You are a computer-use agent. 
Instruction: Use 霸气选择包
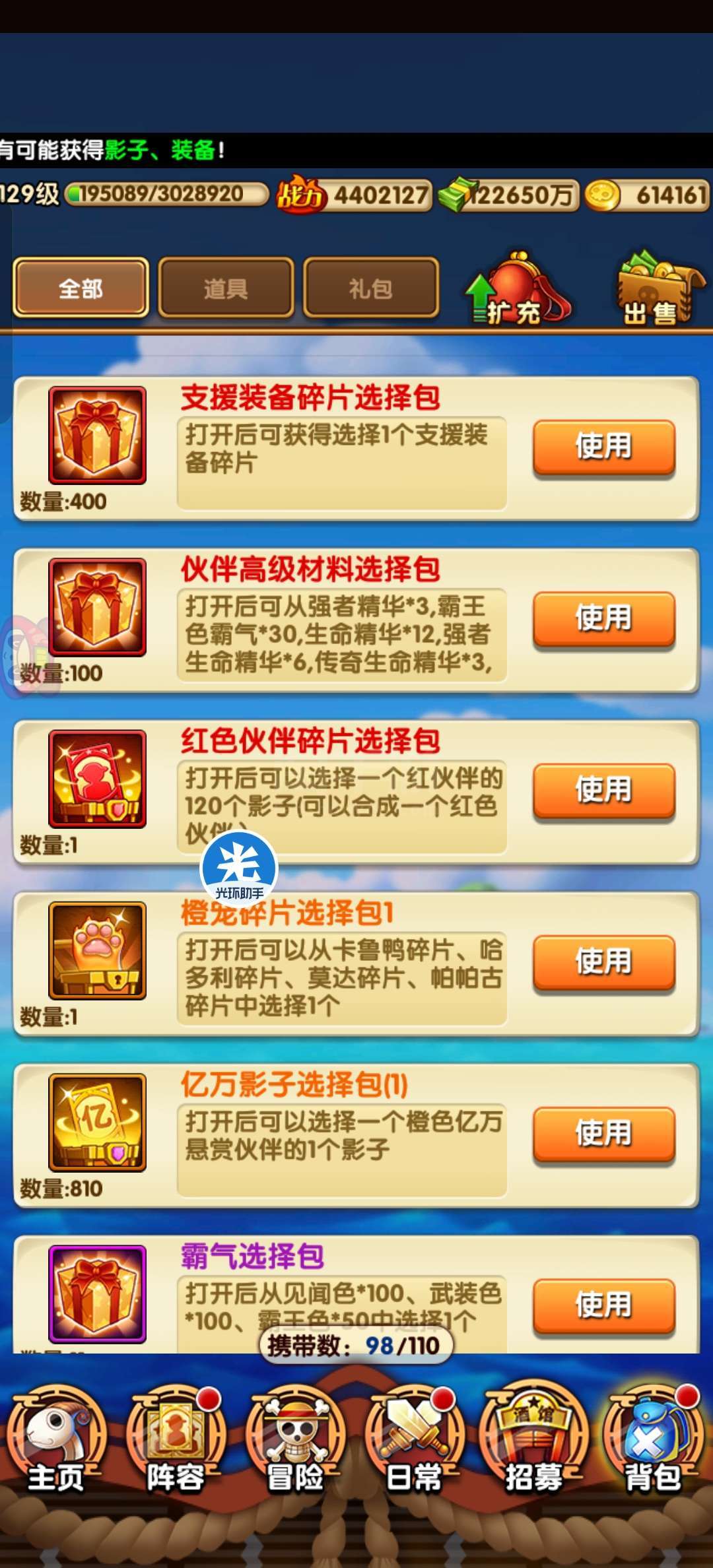[x=604, y=1305]
